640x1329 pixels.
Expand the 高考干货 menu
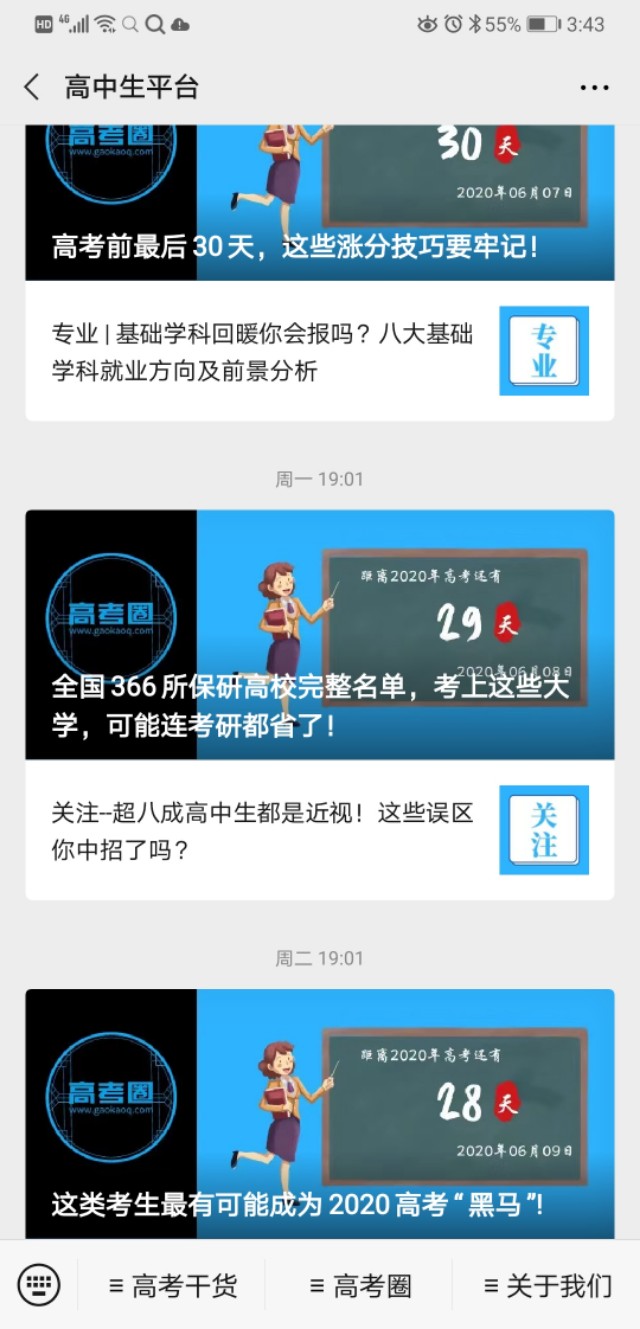tap(172, 1286)
